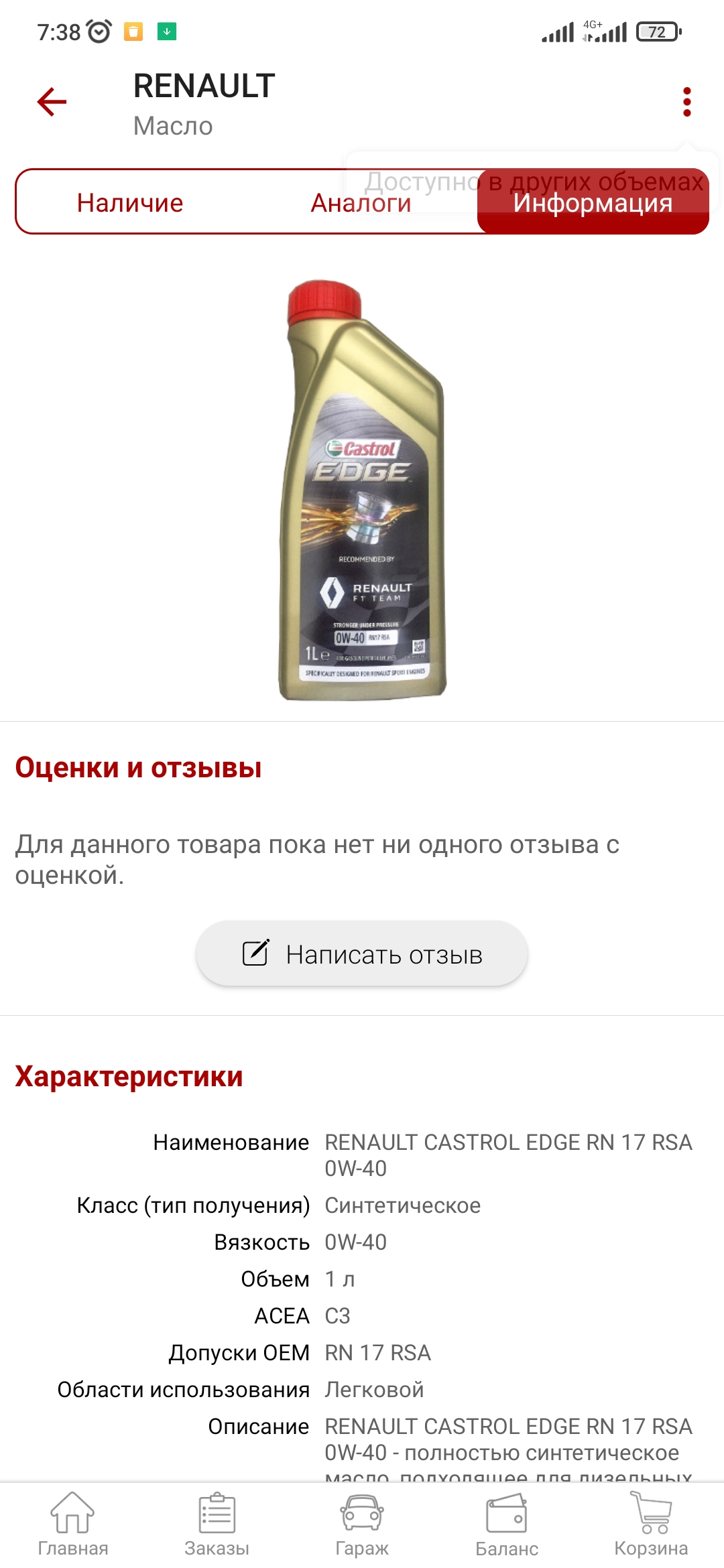Go back with the red arrow

click(52, 102)
